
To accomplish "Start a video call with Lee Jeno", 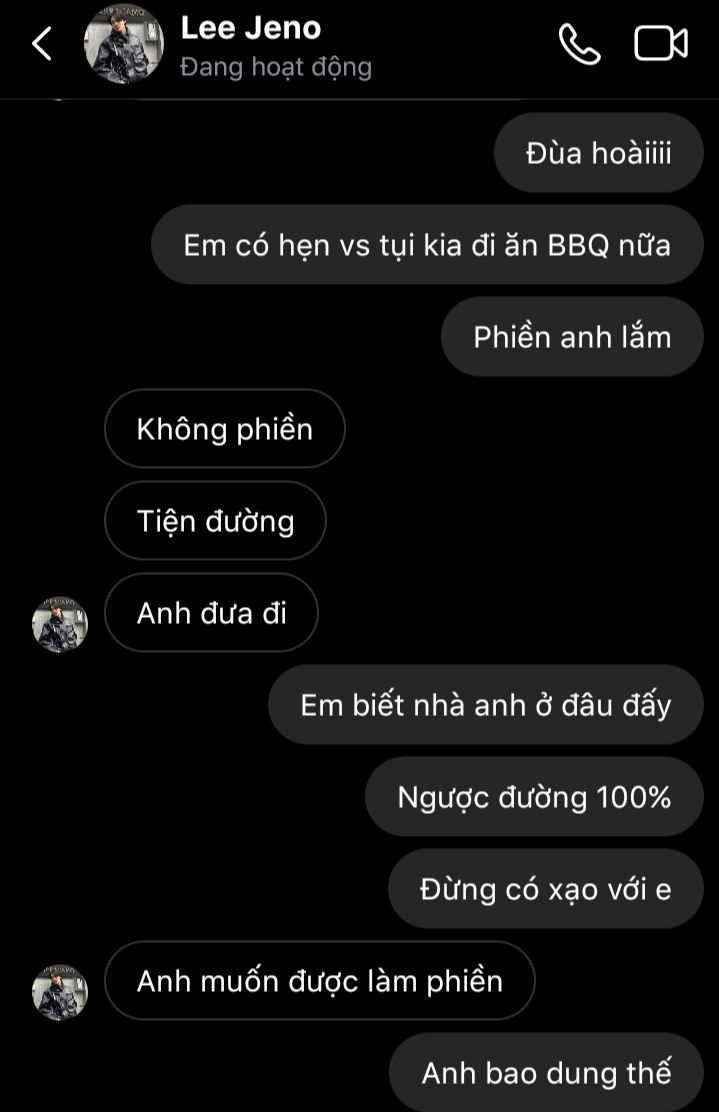I will click(661, 43).
